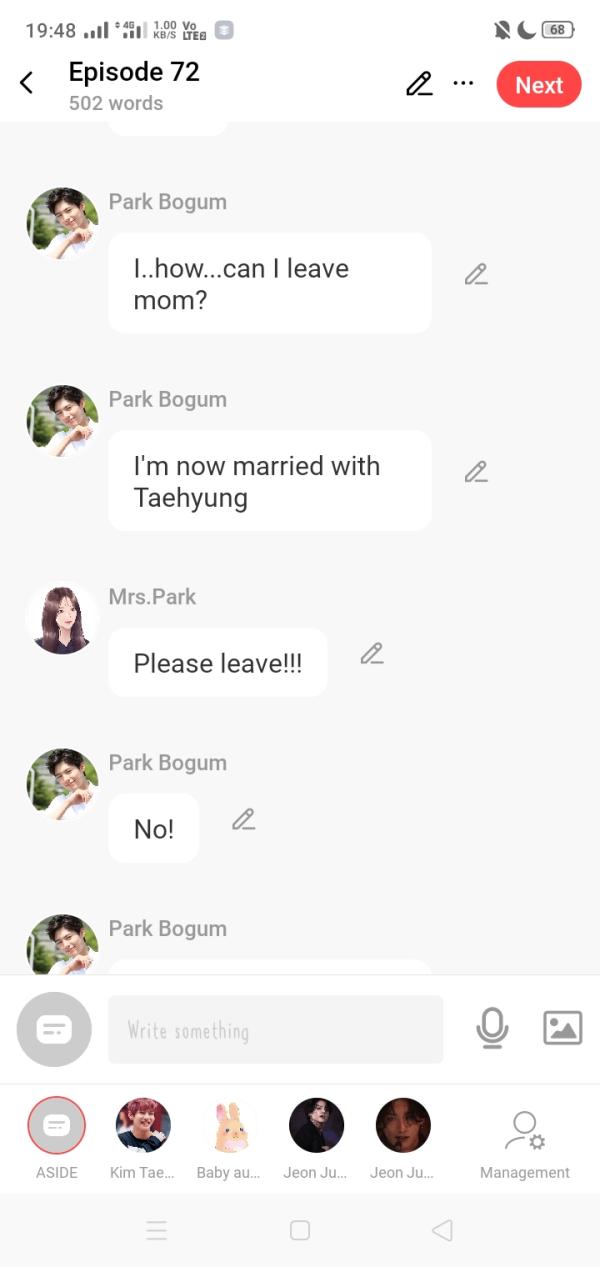Tap the microphone icon for voice input
This screenshot has height=1267, width=600.
click(x=492, y=1028)
